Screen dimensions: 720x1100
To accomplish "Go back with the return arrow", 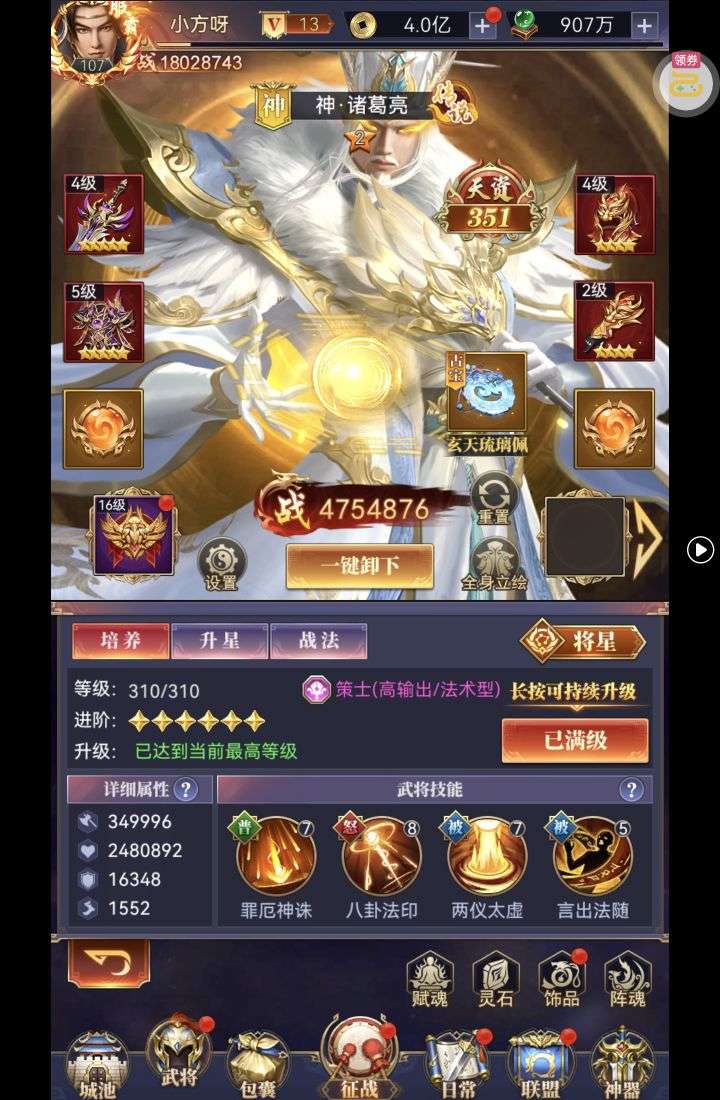I will click(x=108, y=963).
